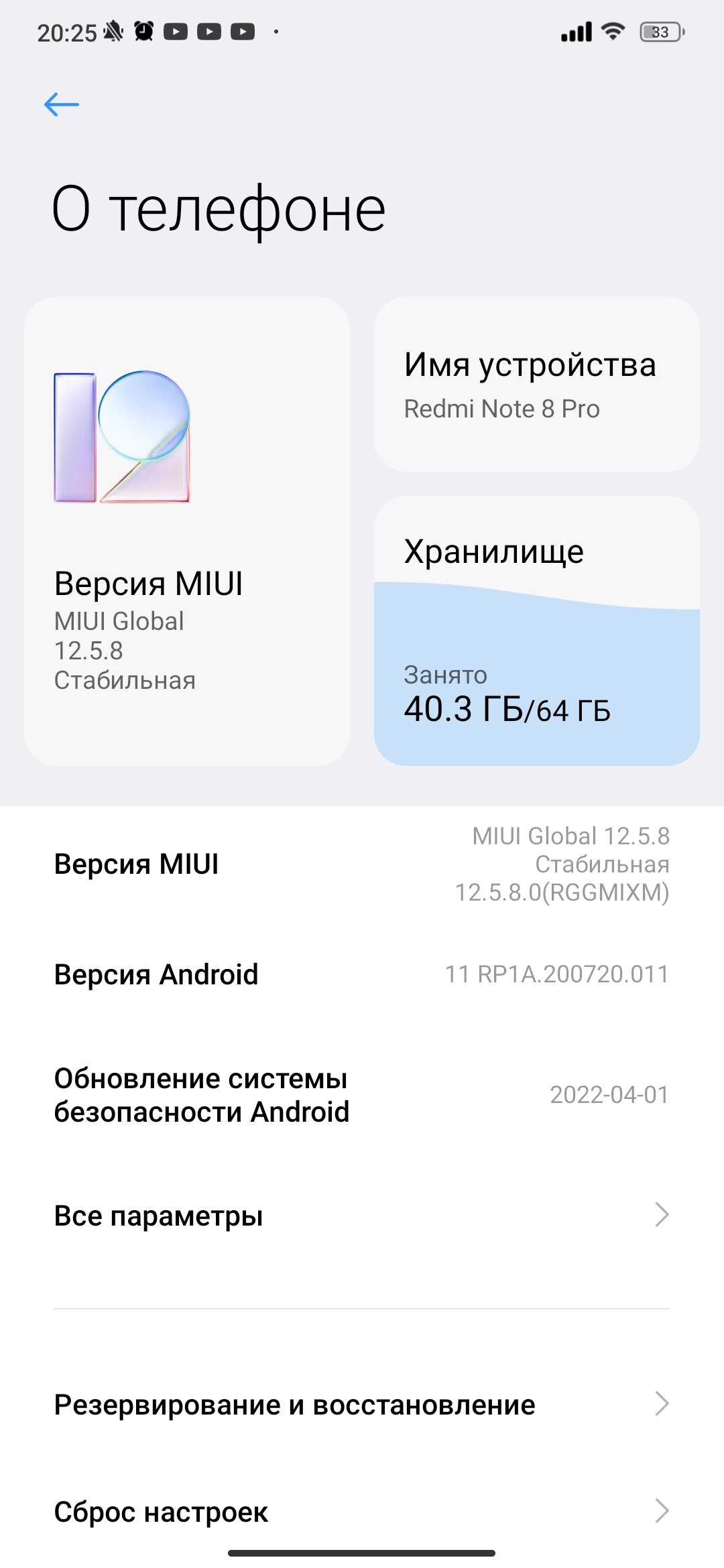Open the device name card
Image resolution: width=724 pixels, height=1568 pixels.
[x=537, y=385]
